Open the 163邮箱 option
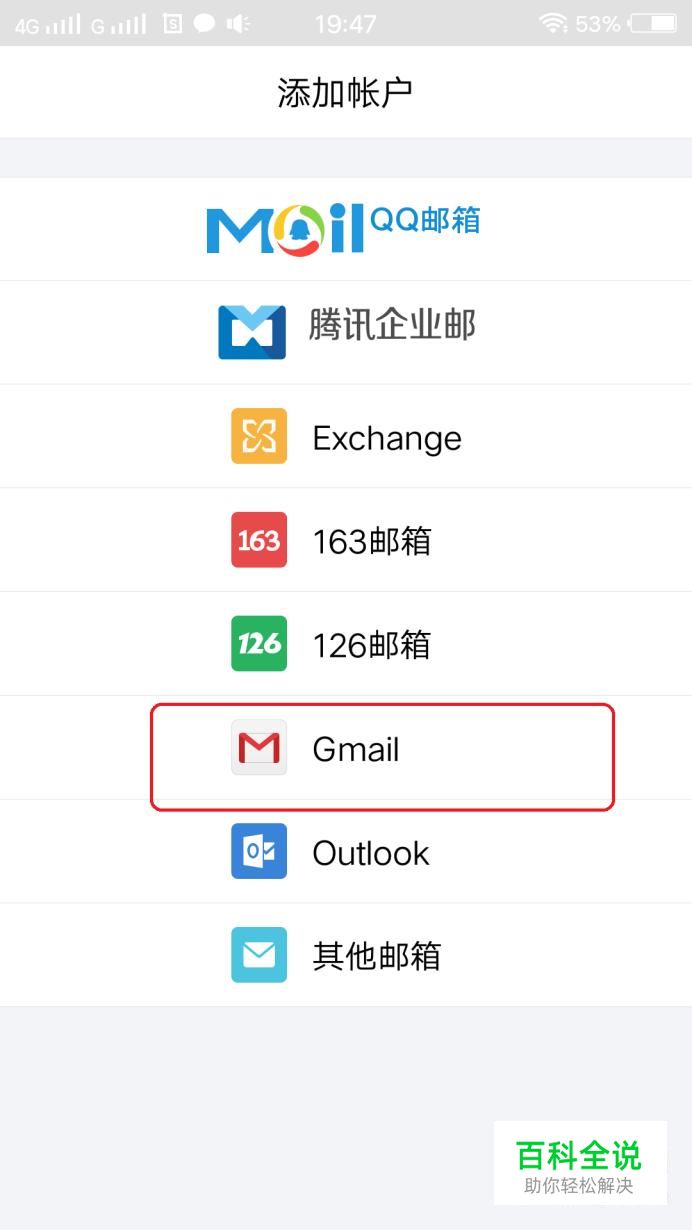The width and height of the screenshot is (692, 1230). (346, 540)
